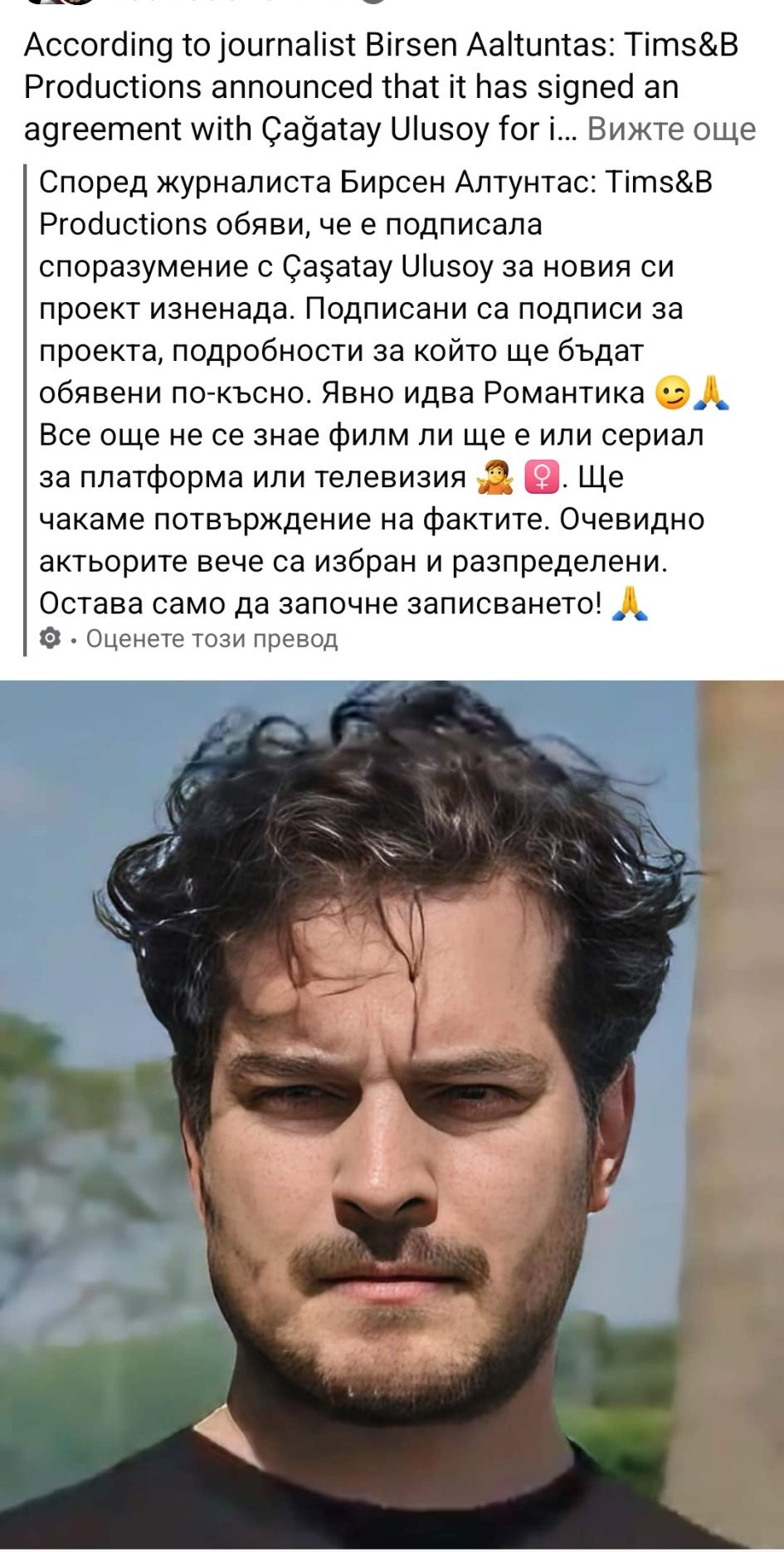Tap Оценете този превод to rate translation
The image size is (784, 1552).
click(x=212, y=638)
